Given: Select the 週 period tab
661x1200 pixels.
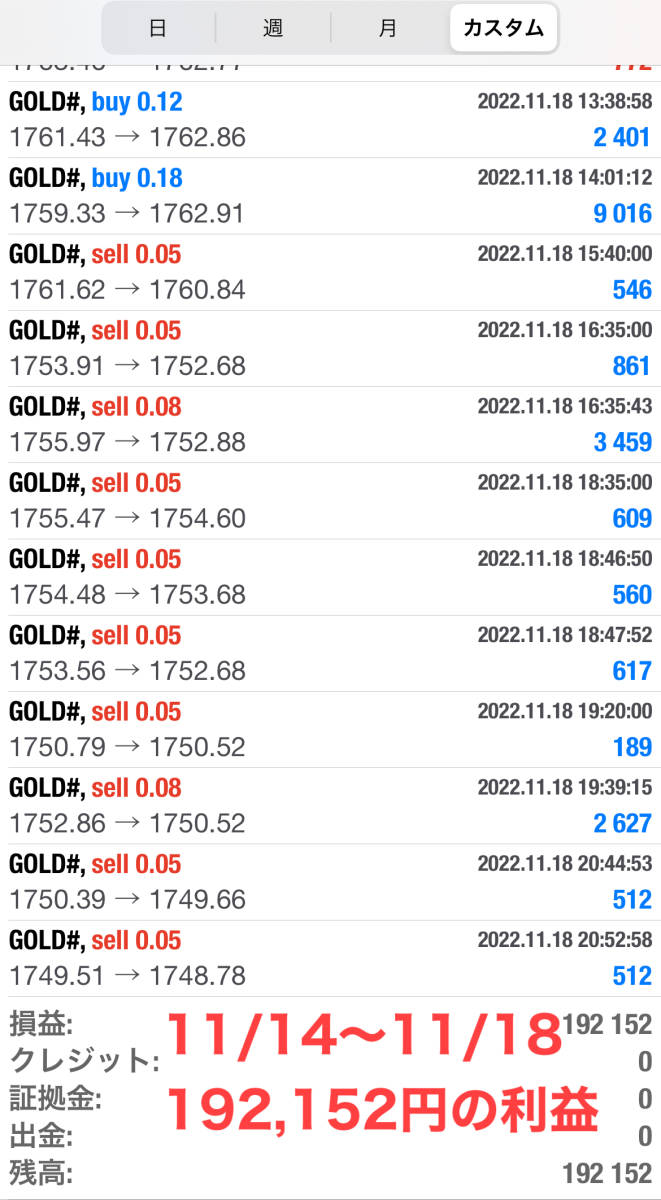Looking at the screenshot, I should click(273, 29).
